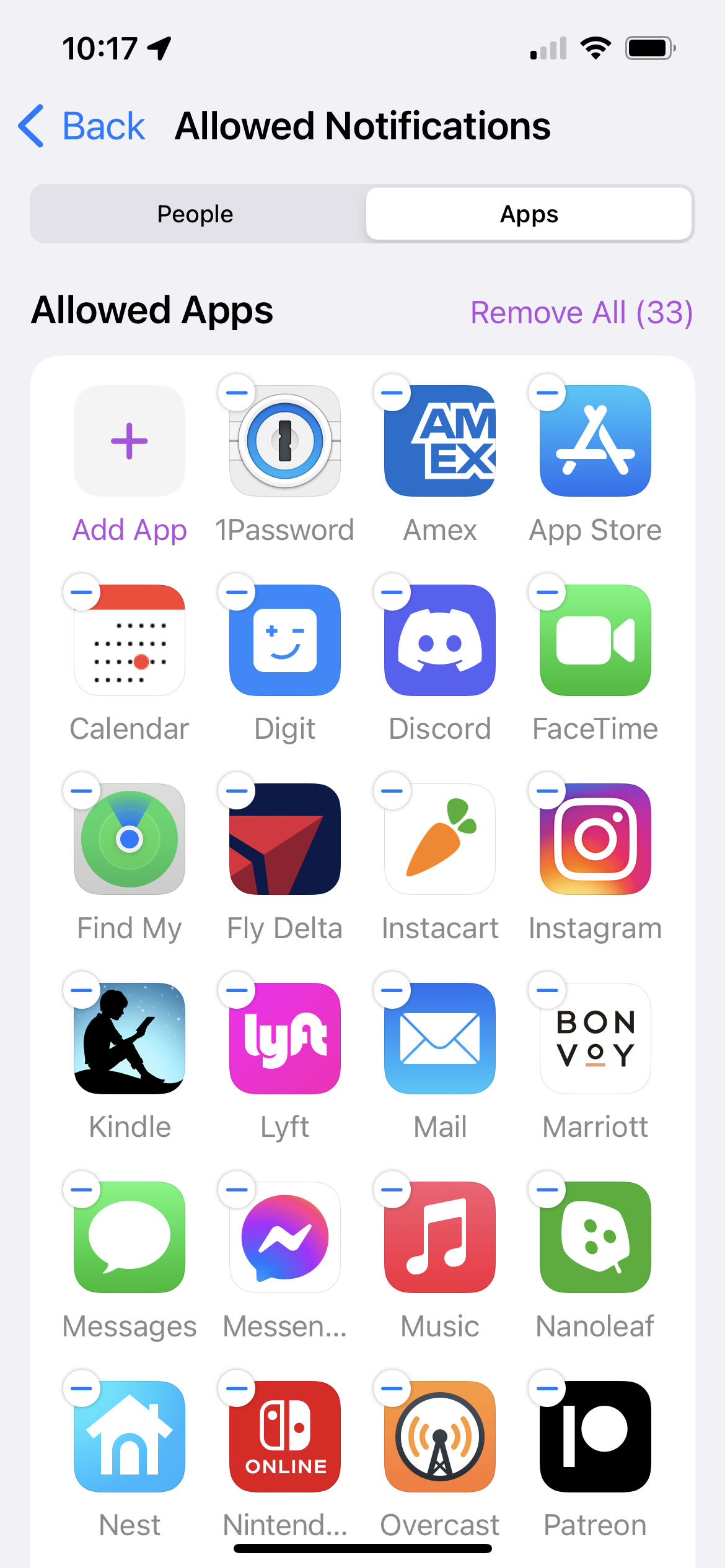This screenshot has height=1568, width=725.
Task: Remove Instagram from allowed notifications
Action: pos(547,791)
